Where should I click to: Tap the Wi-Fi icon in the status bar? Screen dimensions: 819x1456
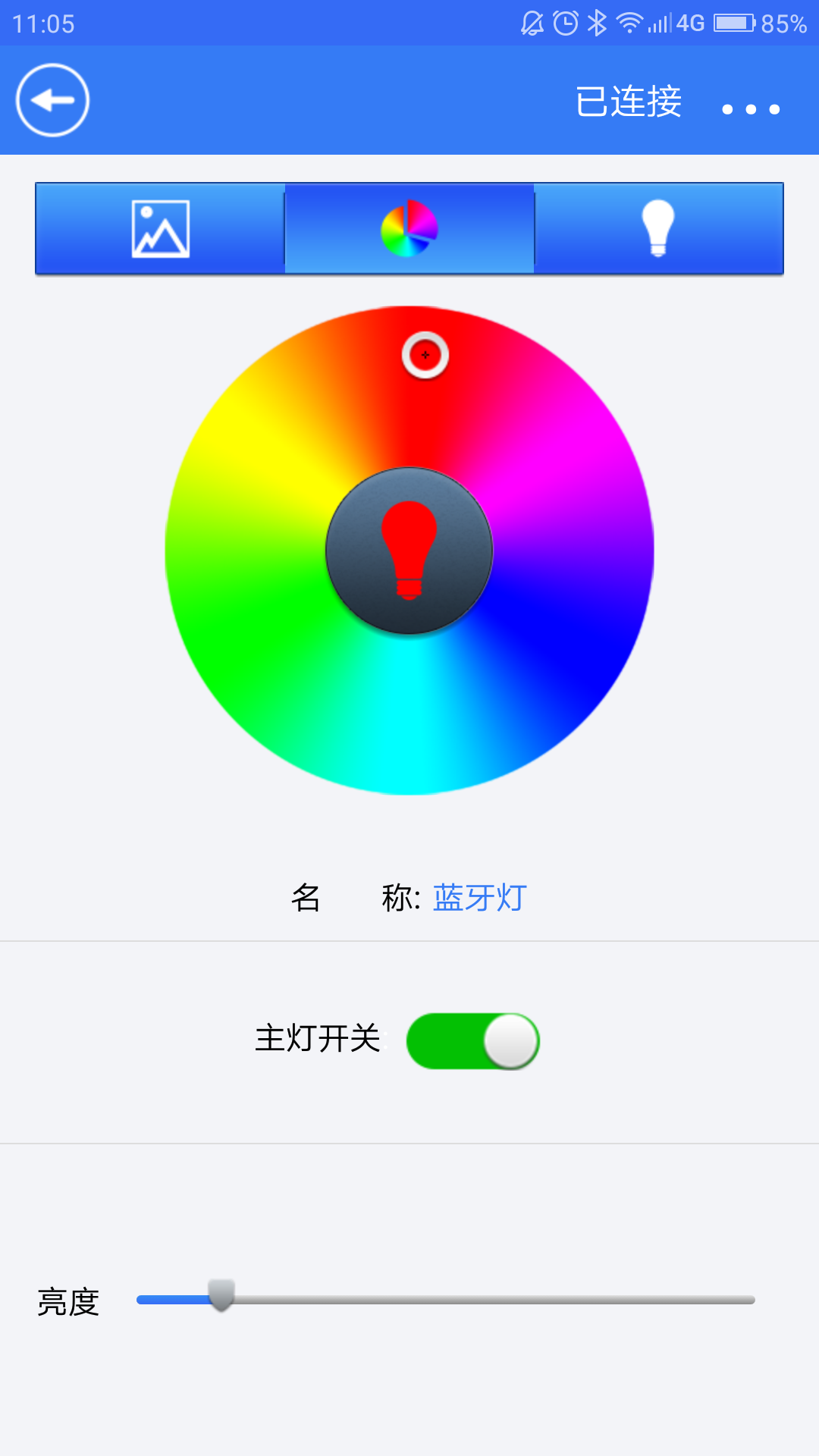[630, 21]
